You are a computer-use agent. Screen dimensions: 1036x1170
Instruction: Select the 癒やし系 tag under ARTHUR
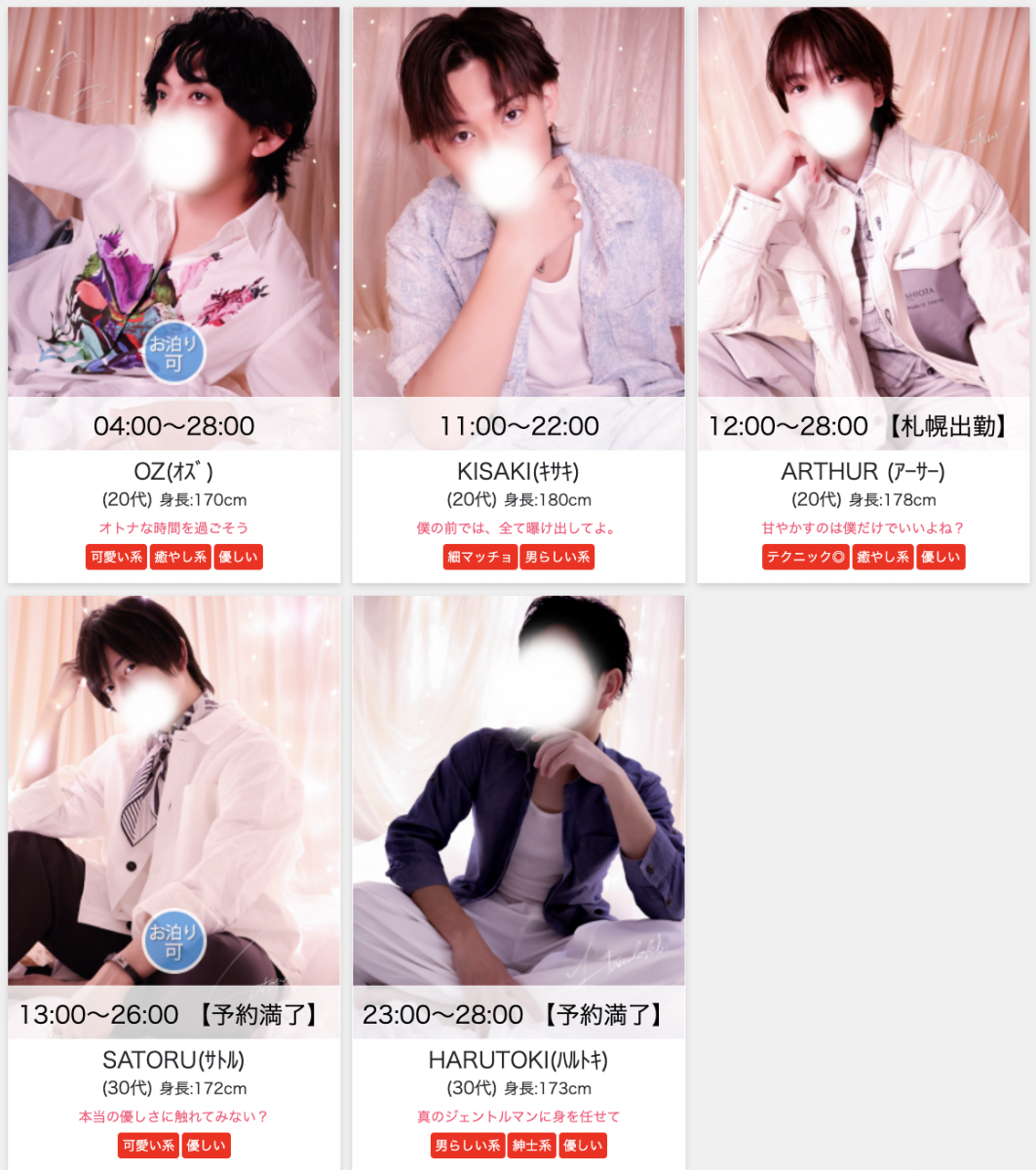coord(883,558)
